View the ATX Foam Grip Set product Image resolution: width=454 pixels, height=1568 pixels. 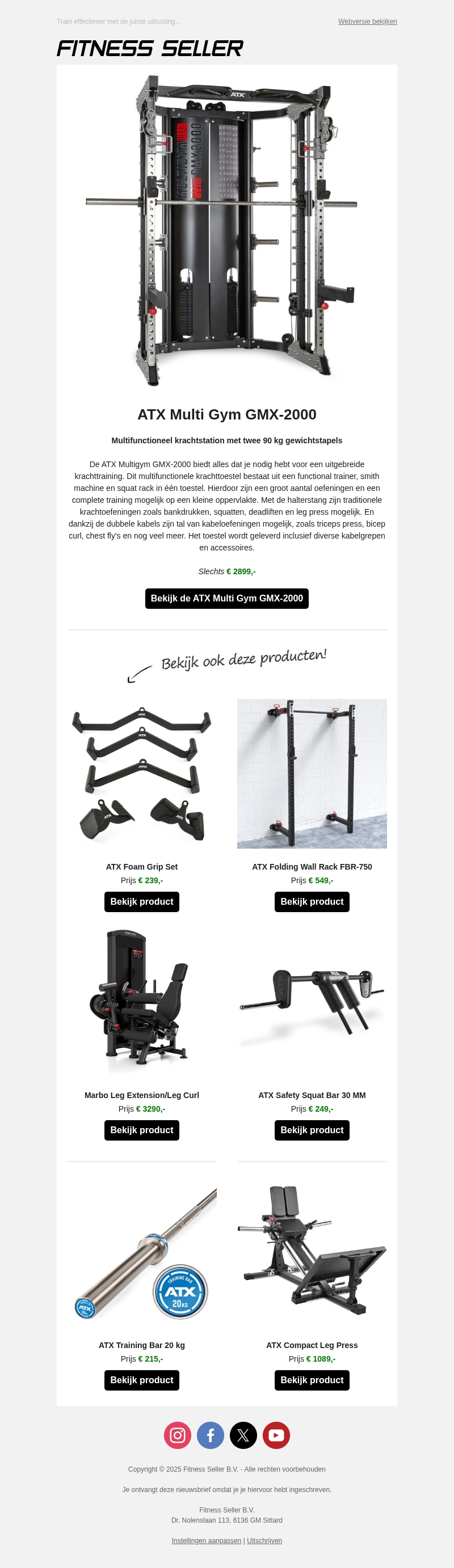[141, 901]
